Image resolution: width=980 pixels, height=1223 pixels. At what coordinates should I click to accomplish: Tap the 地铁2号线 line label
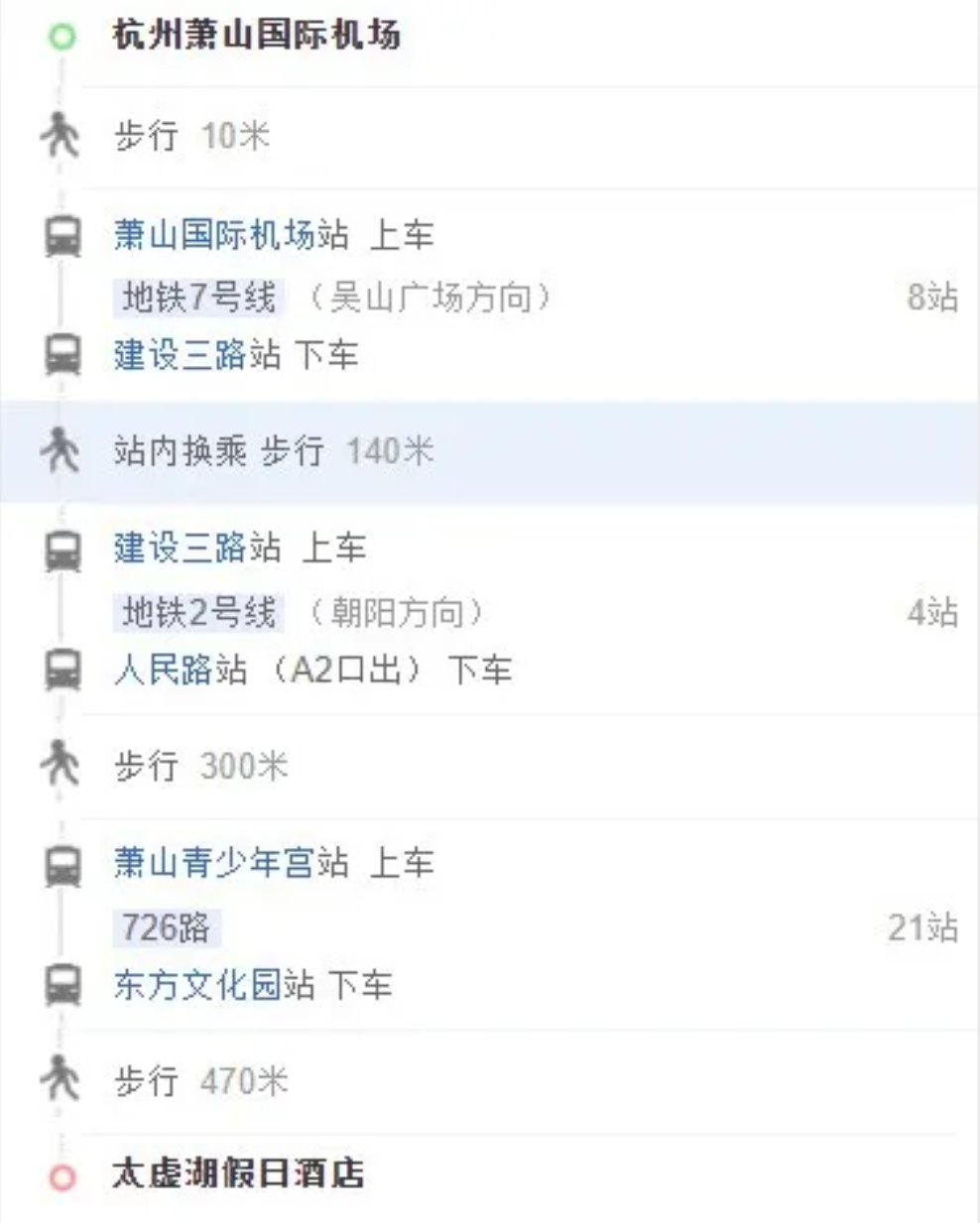[x=198, y=612]
